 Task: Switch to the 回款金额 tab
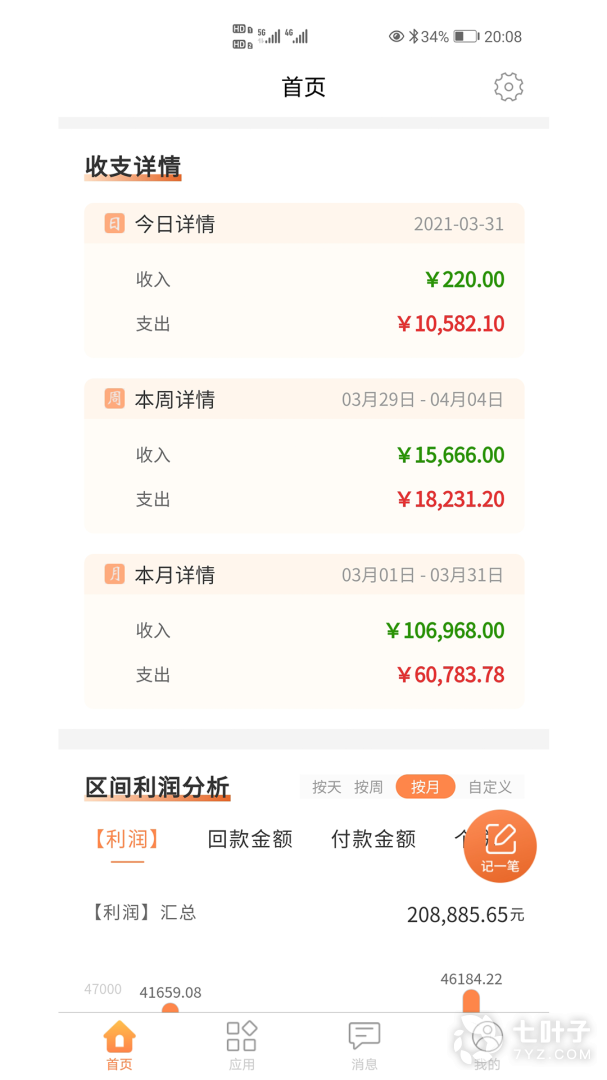tap(250, 839)
